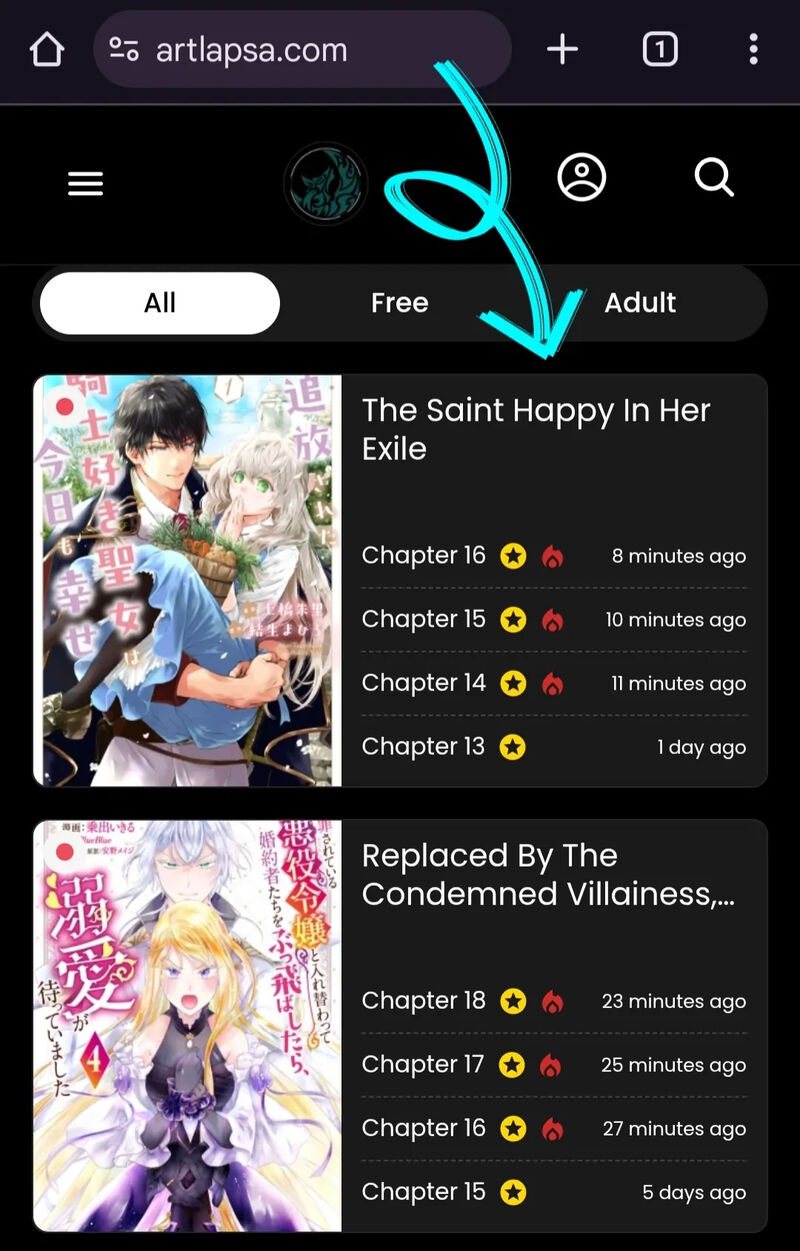Open The Saint Happy In Her Exile cover
The width and height of the screenshot is (800, 1251).
tap(188, 580)
